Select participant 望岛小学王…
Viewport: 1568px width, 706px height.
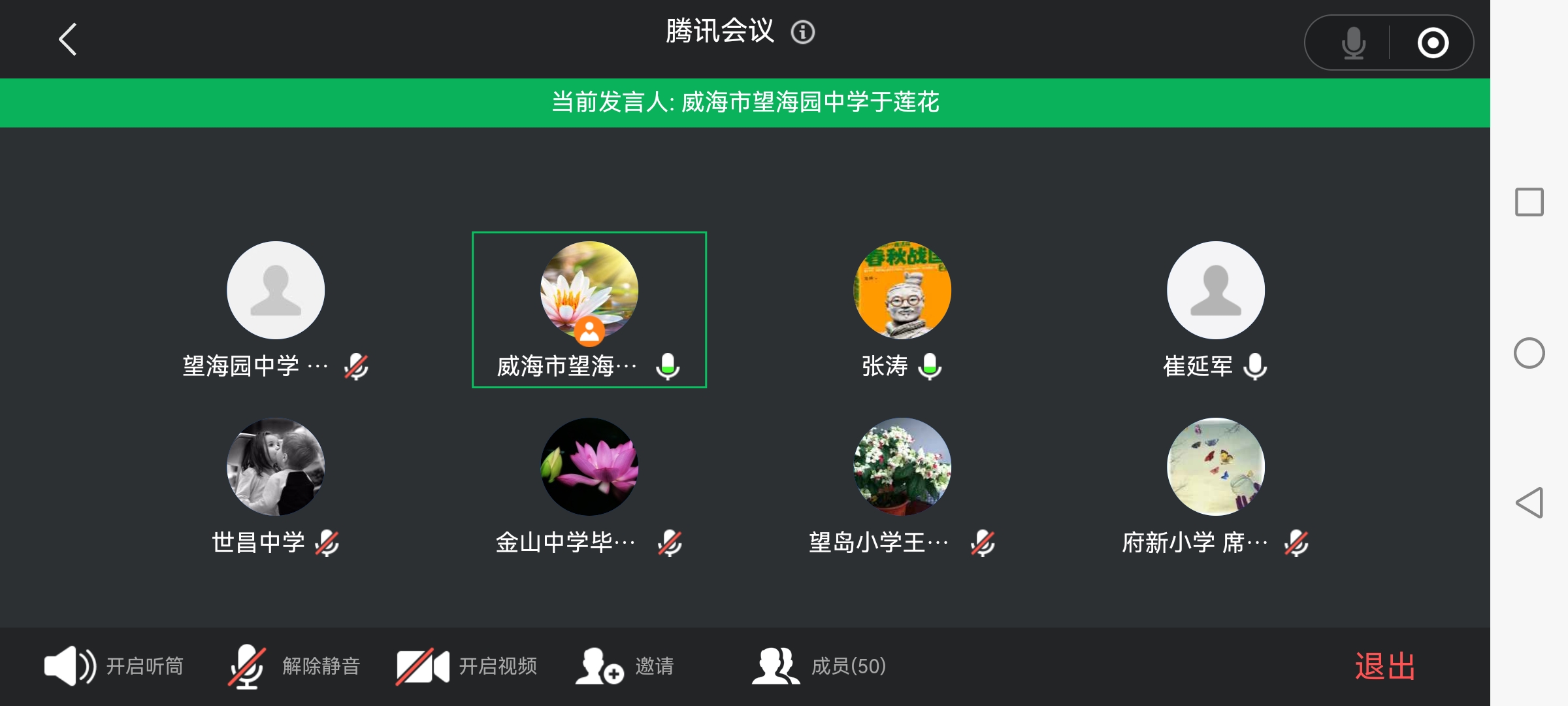(x=902, y=467)
